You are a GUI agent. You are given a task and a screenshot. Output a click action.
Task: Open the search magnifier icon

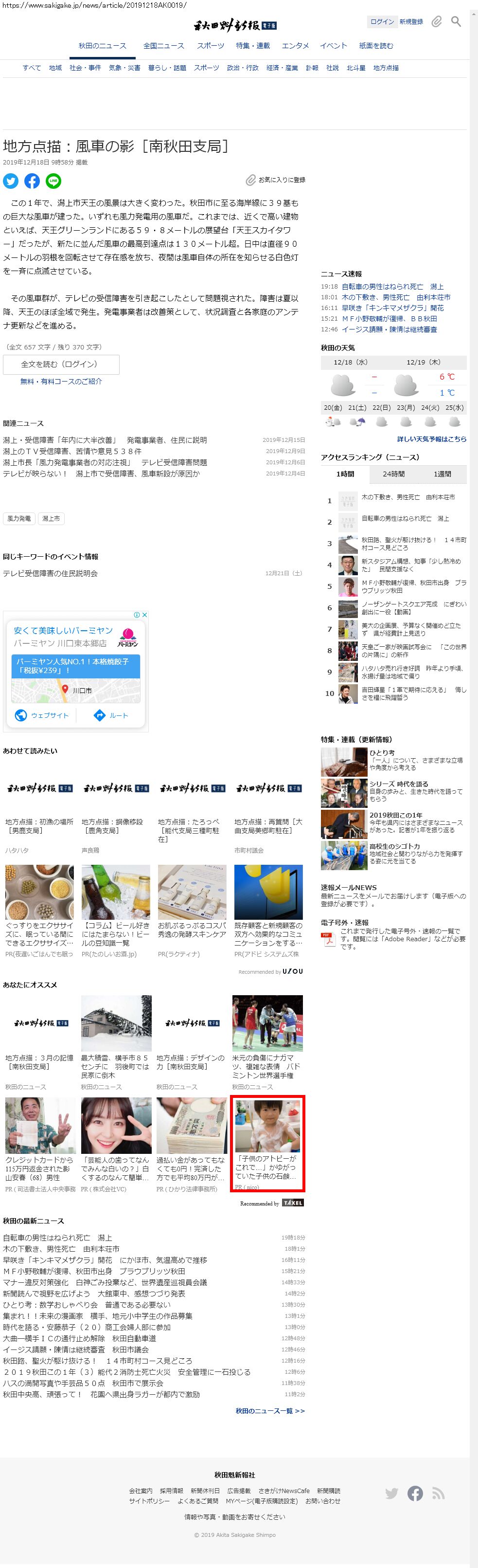[456, 22]
